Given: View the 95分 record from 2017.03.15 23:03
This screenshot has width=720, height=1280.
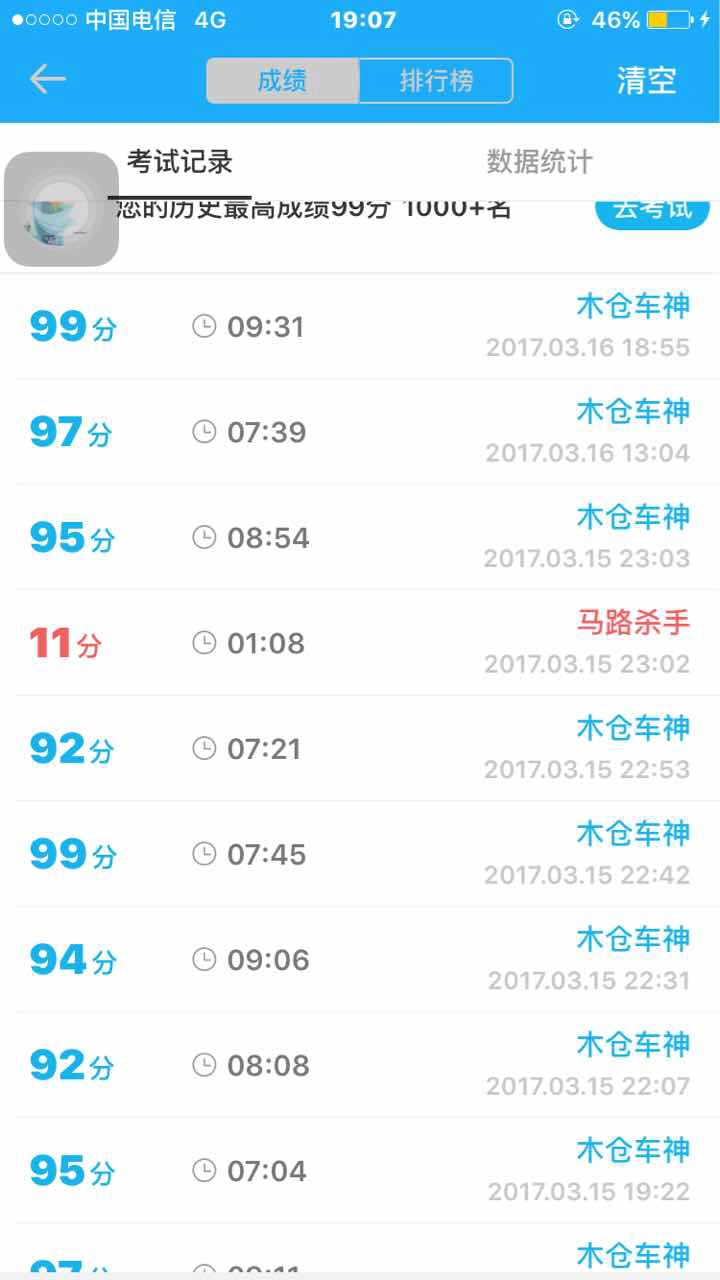Looking at the screenshot, I should point(360,537).
